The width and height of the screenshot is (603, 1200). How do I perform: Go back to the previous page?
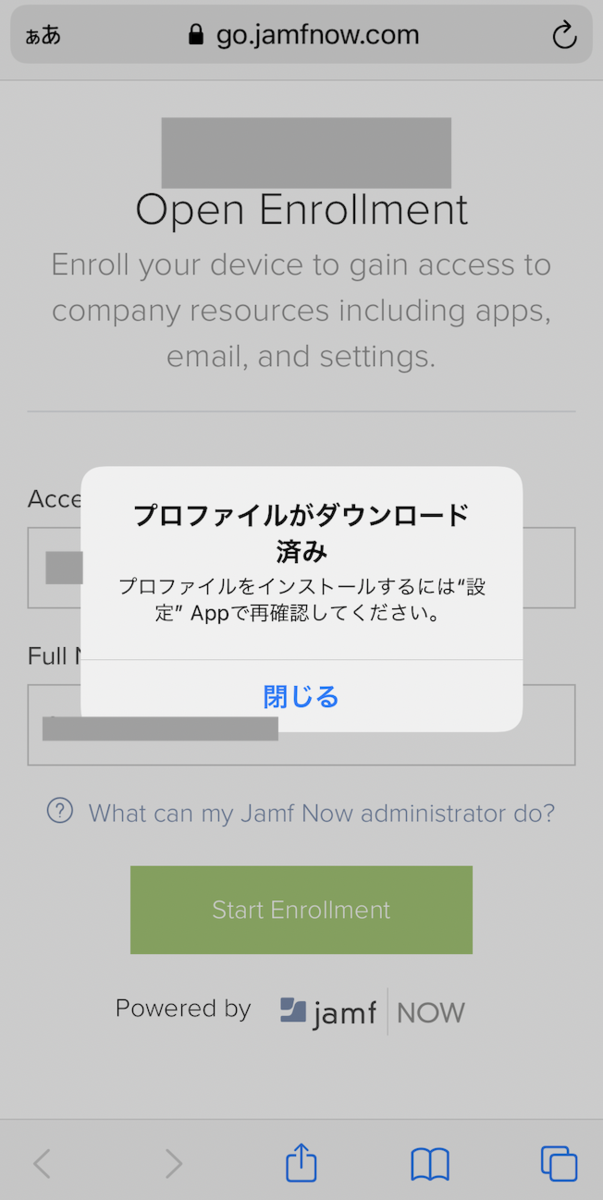click(42, 1163)
